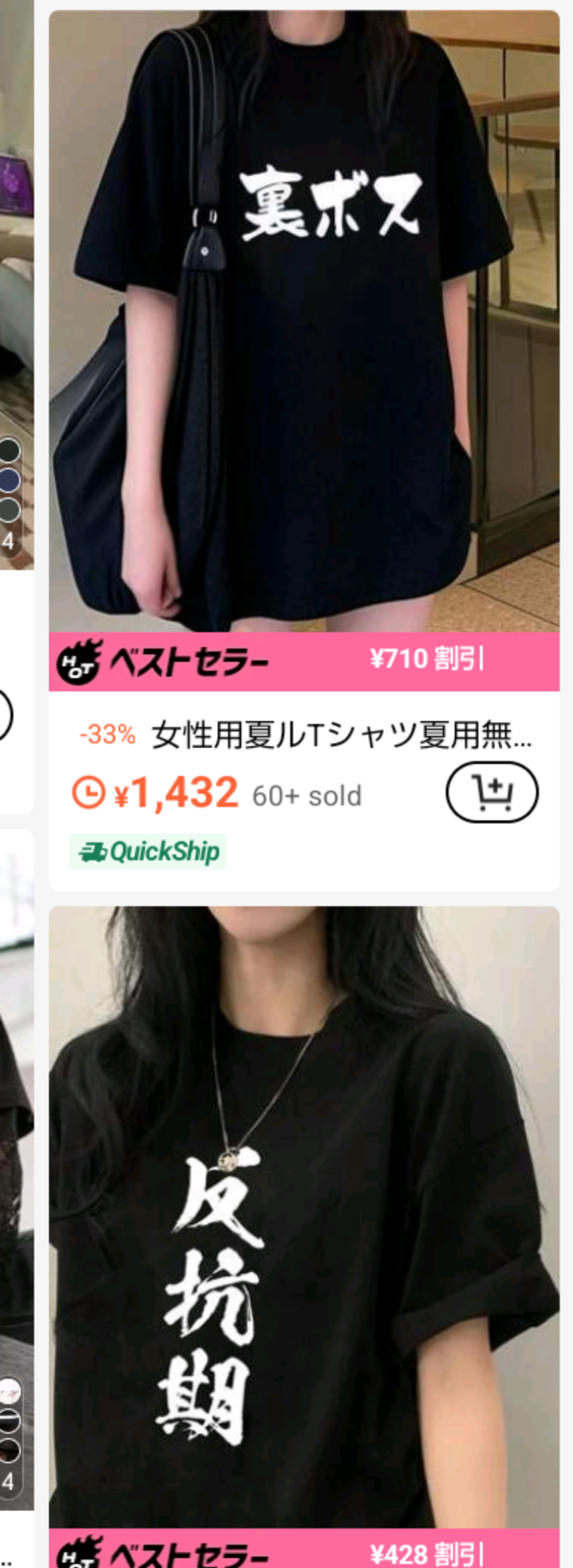
Task: Add the ¥1,432 T-shirt to cart
Action: coord(492,791)
